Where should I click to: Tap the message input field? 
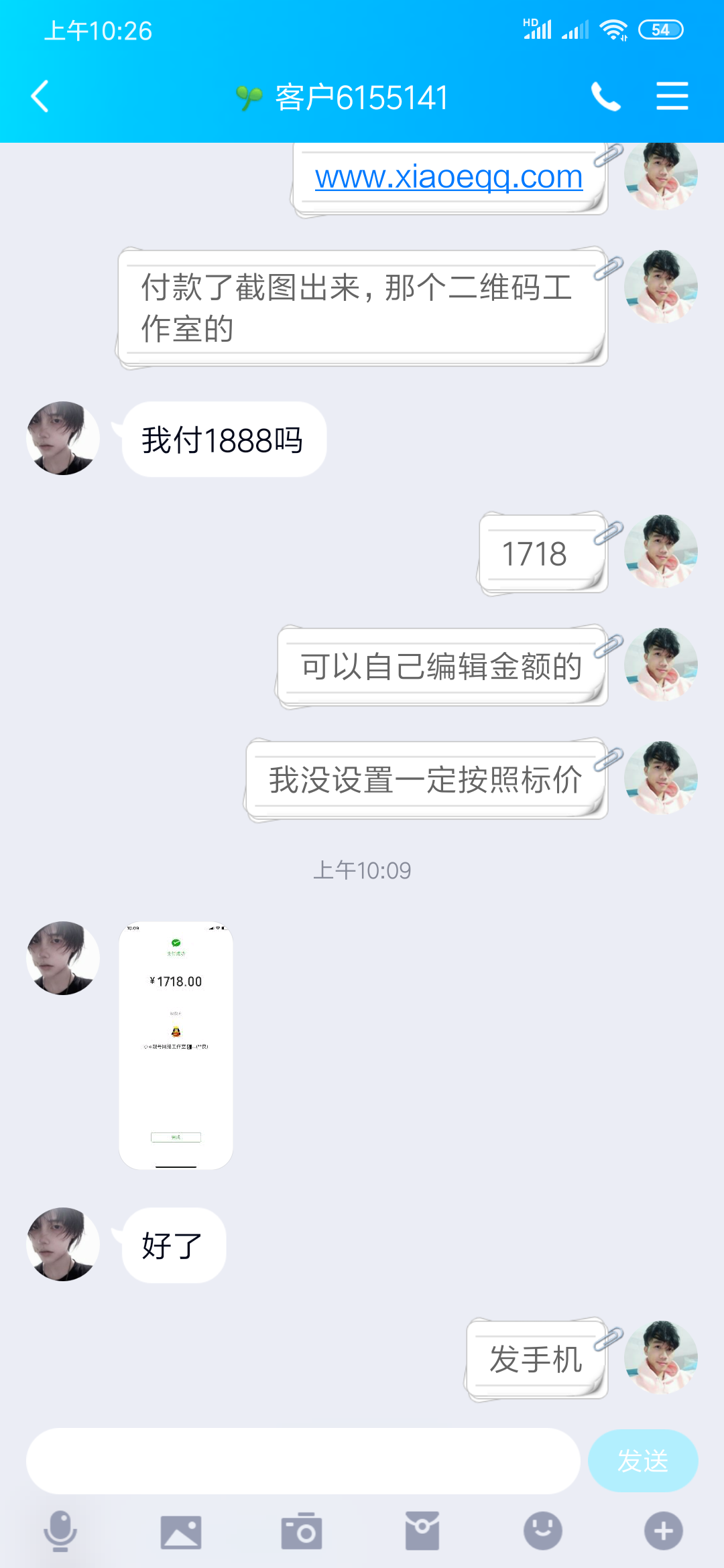(x=303, y=1461)
